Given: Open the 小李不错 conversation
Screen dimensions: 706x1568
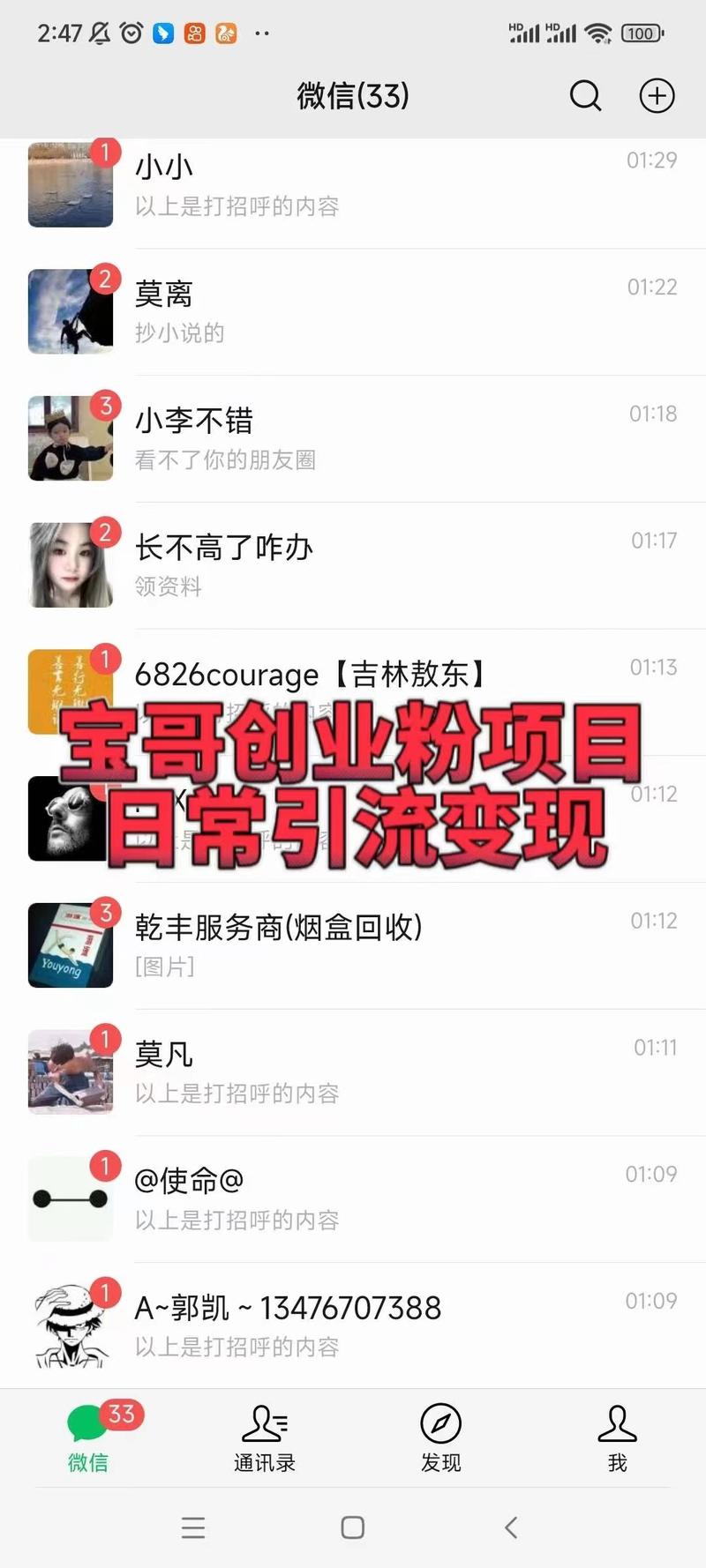Looking at the screenshot, I should (x=353, y=437).
